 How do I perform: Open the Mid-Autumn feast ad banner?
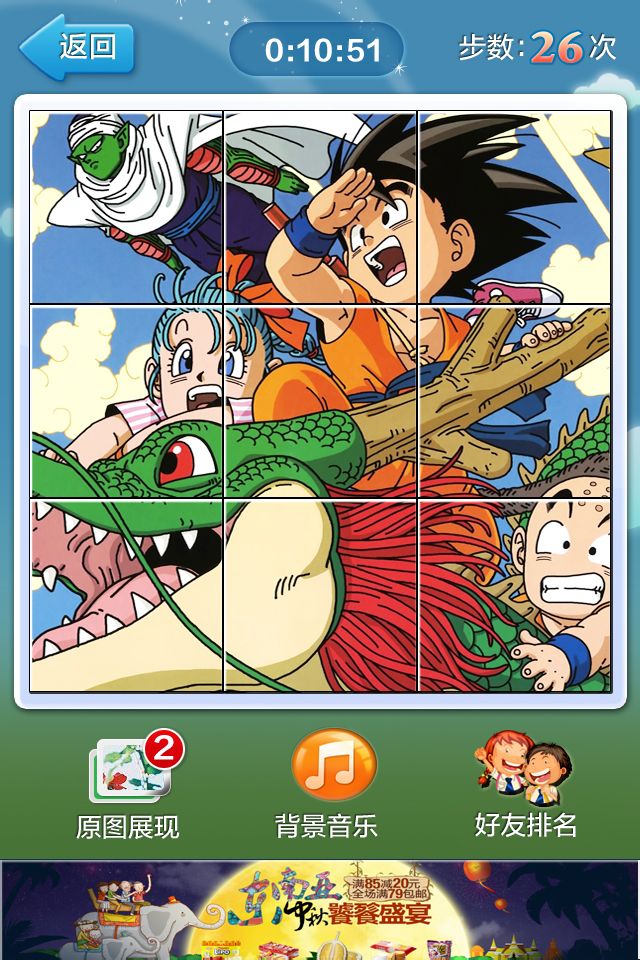[x=320, y=910]
